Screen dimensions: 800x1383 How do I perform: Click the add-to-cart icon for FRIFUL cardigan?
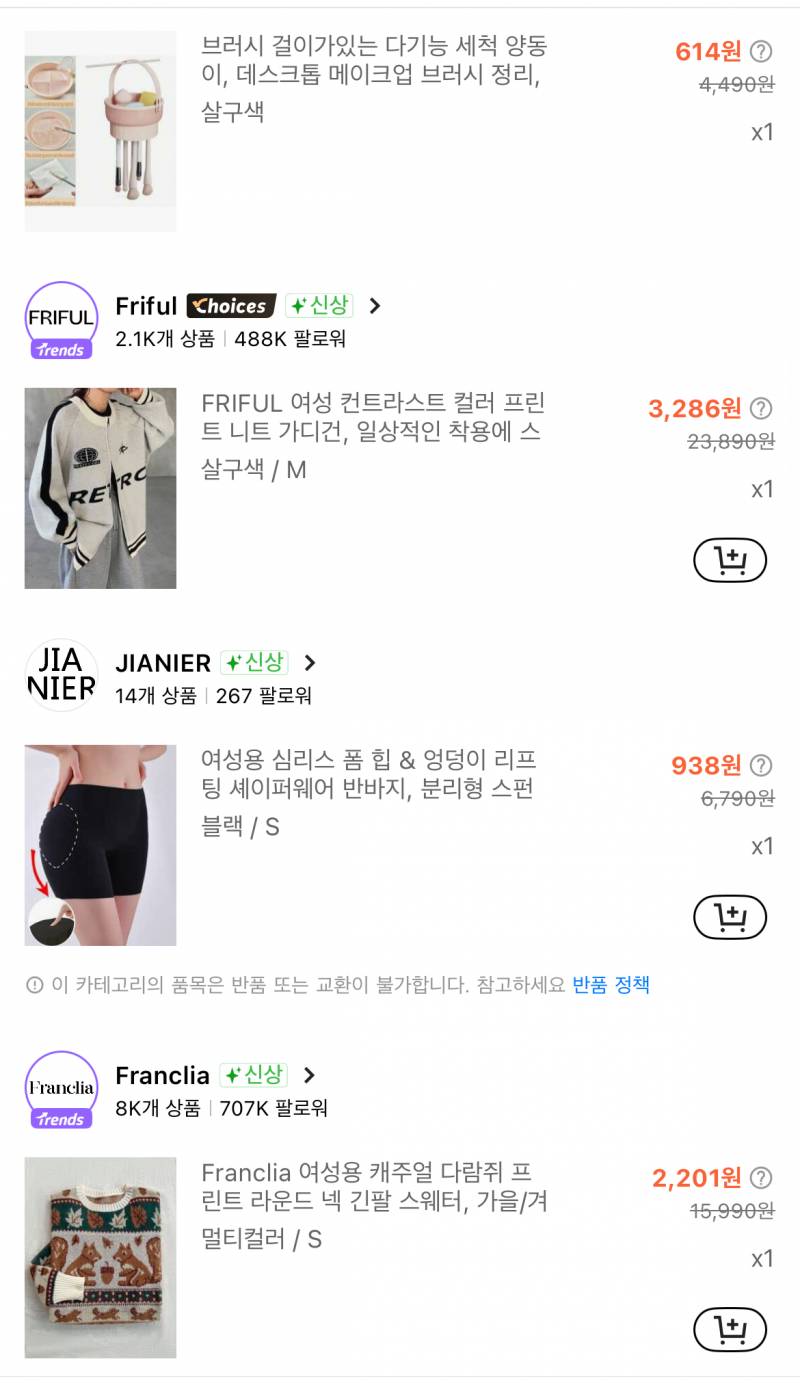tap(731, 561)
